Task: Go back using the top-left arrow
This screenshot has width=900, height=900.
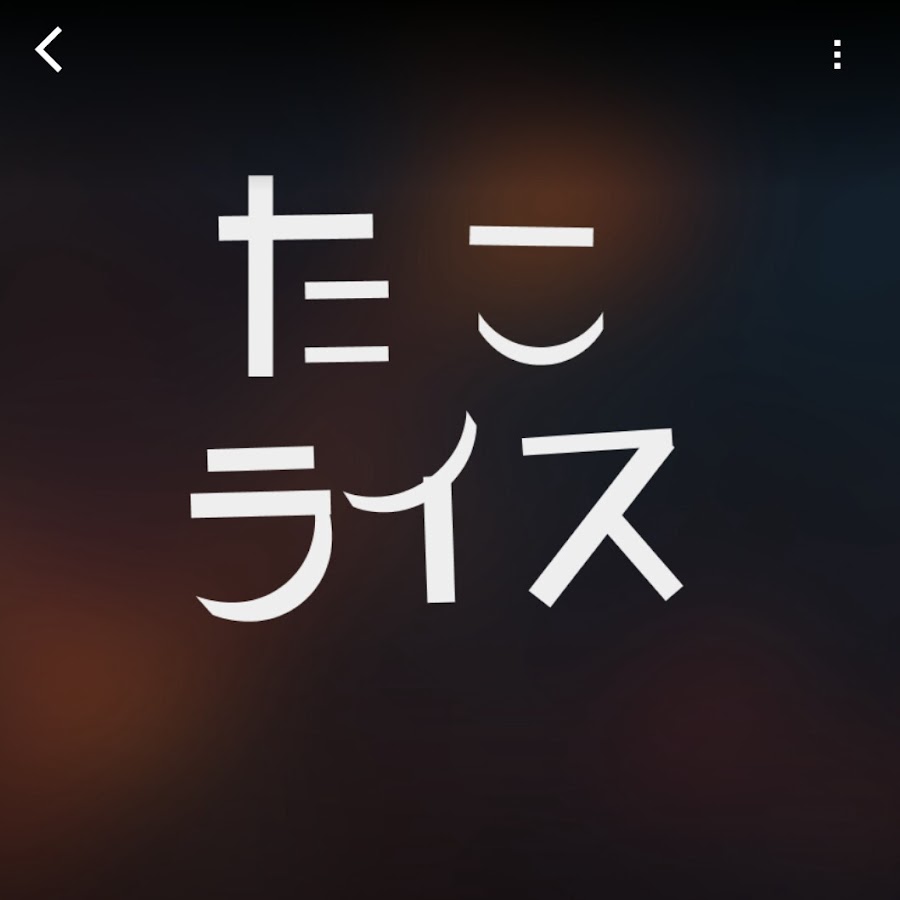Action: click(49, 50)
